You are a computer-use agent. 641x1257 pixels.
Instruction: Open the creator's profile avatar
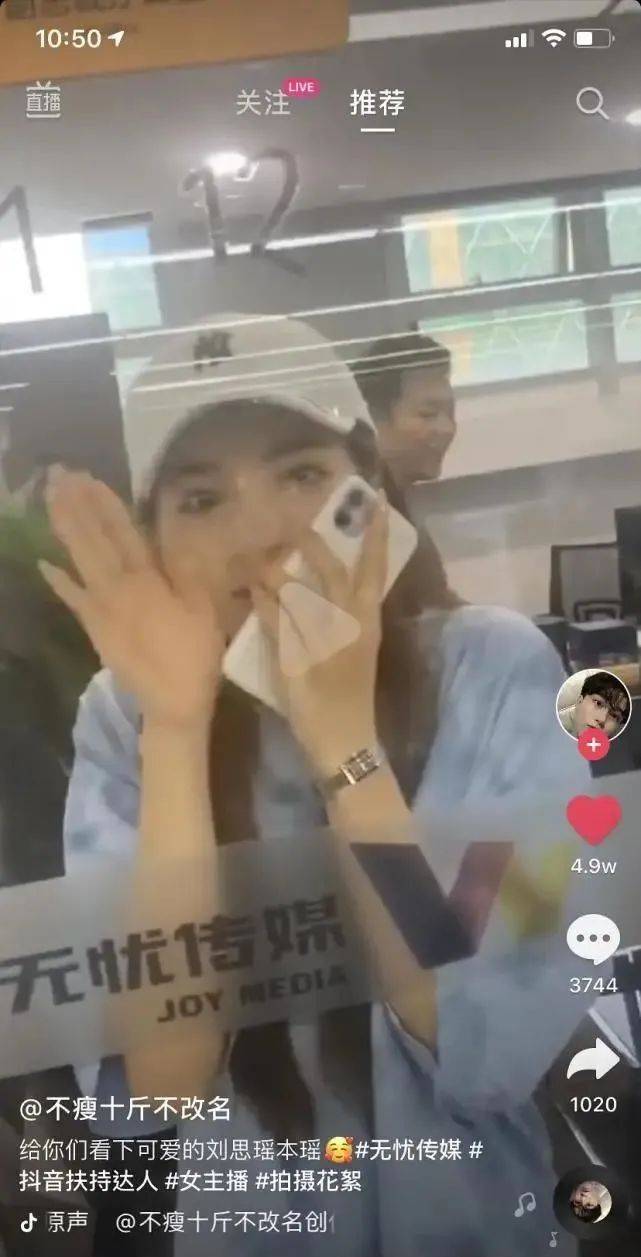[593, 704]
